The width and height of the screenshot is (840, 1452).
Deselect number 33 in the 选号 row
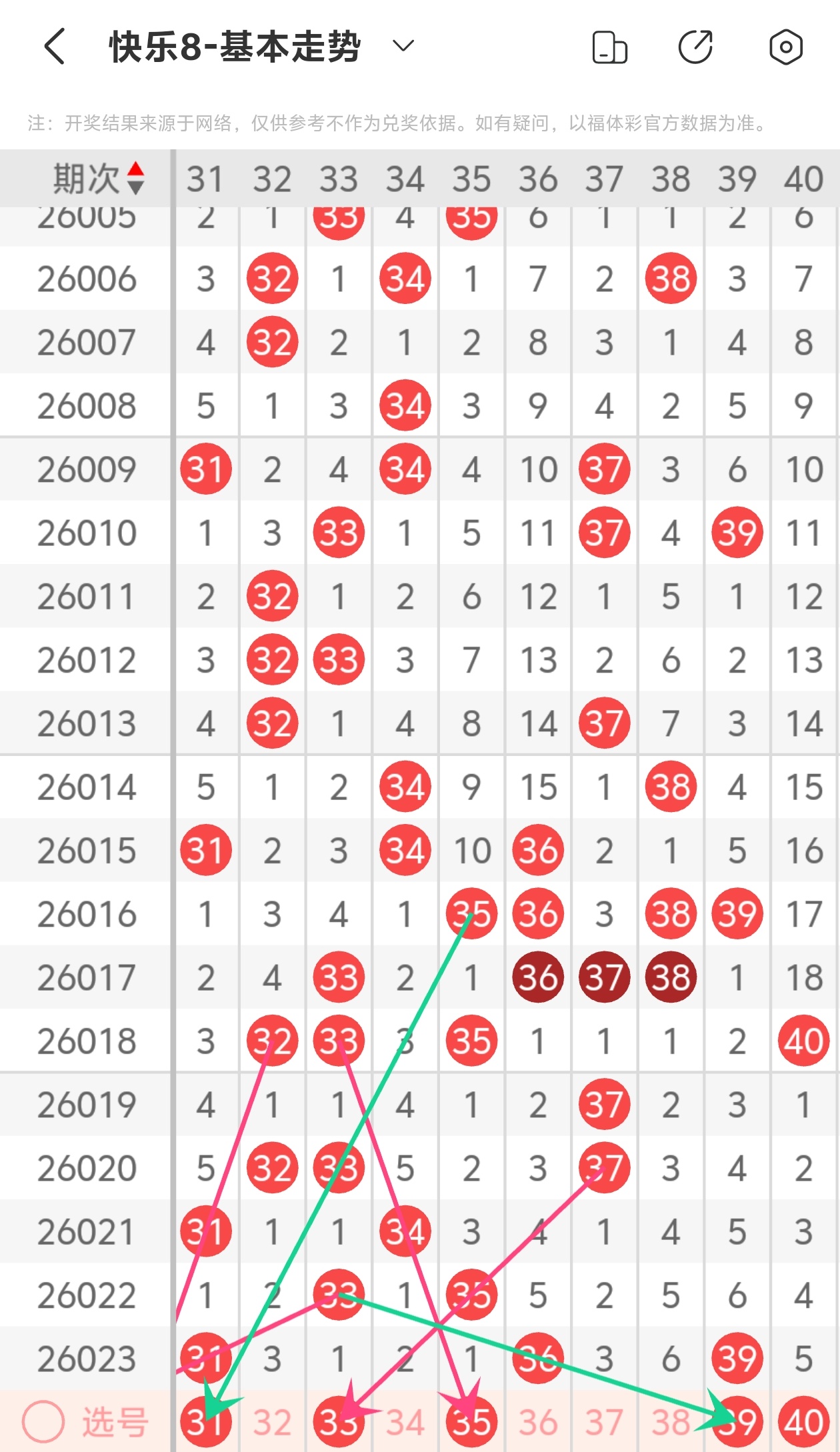click(339, 1421)
